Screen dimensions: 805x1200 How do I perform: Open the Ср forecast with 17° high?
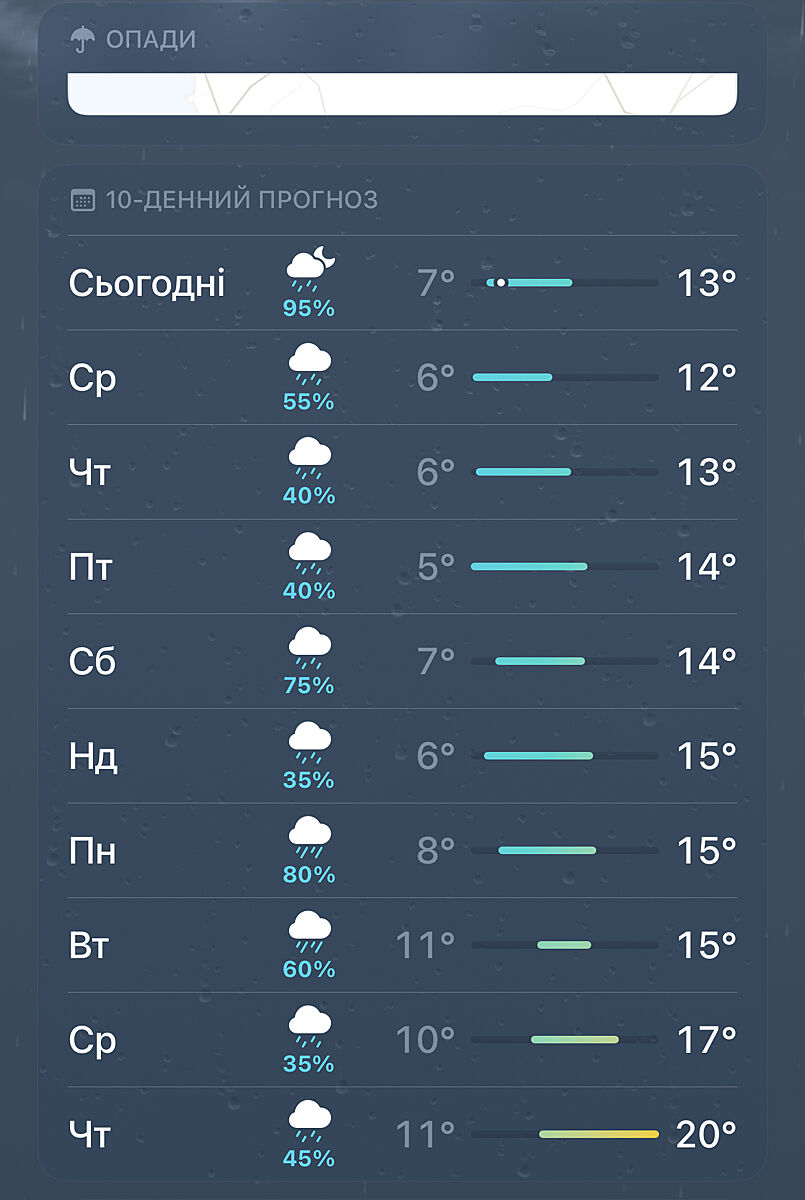[x=402, y=1040]
